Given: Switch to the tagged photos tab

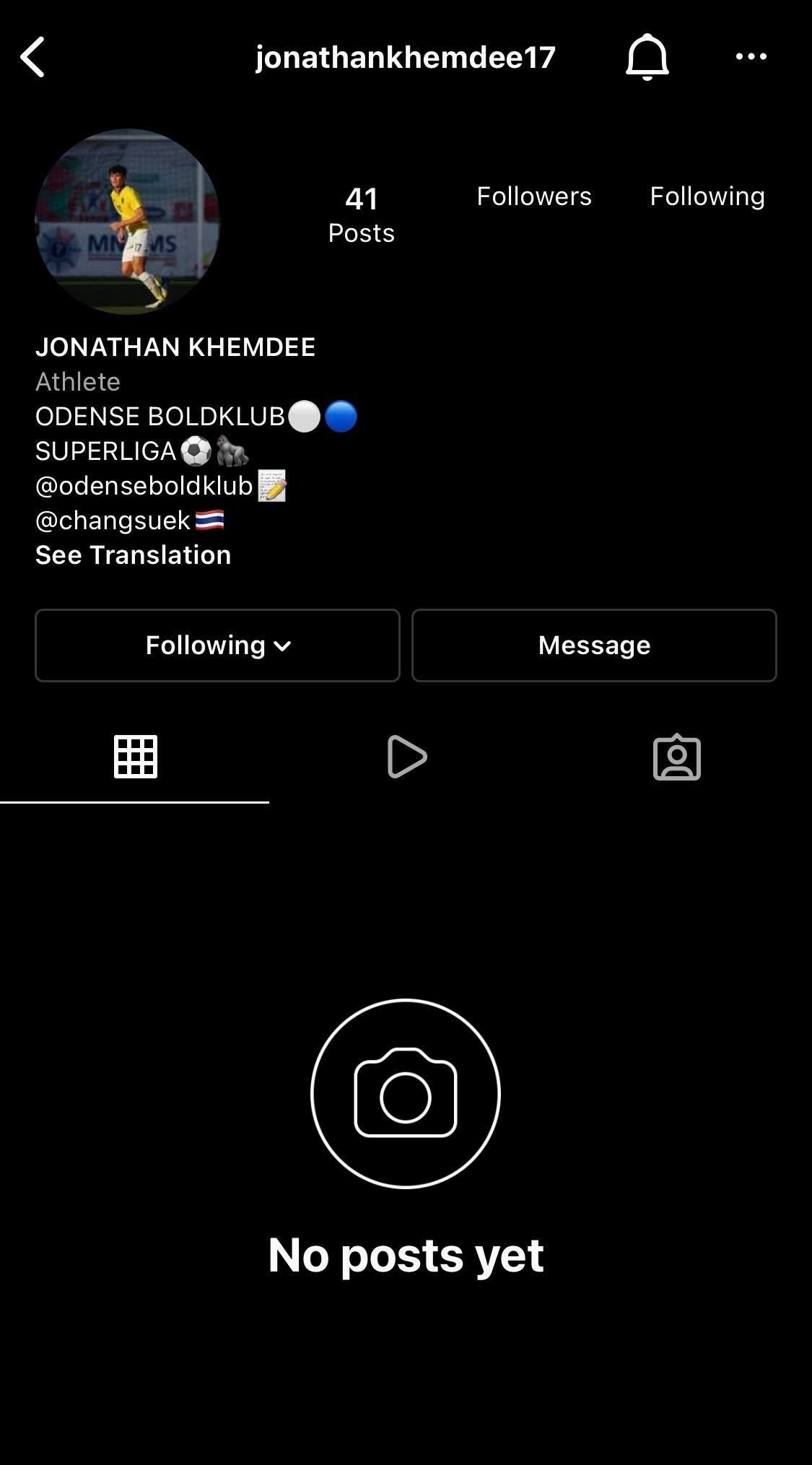Looking at the screenshot, I should tap(676, 757).
